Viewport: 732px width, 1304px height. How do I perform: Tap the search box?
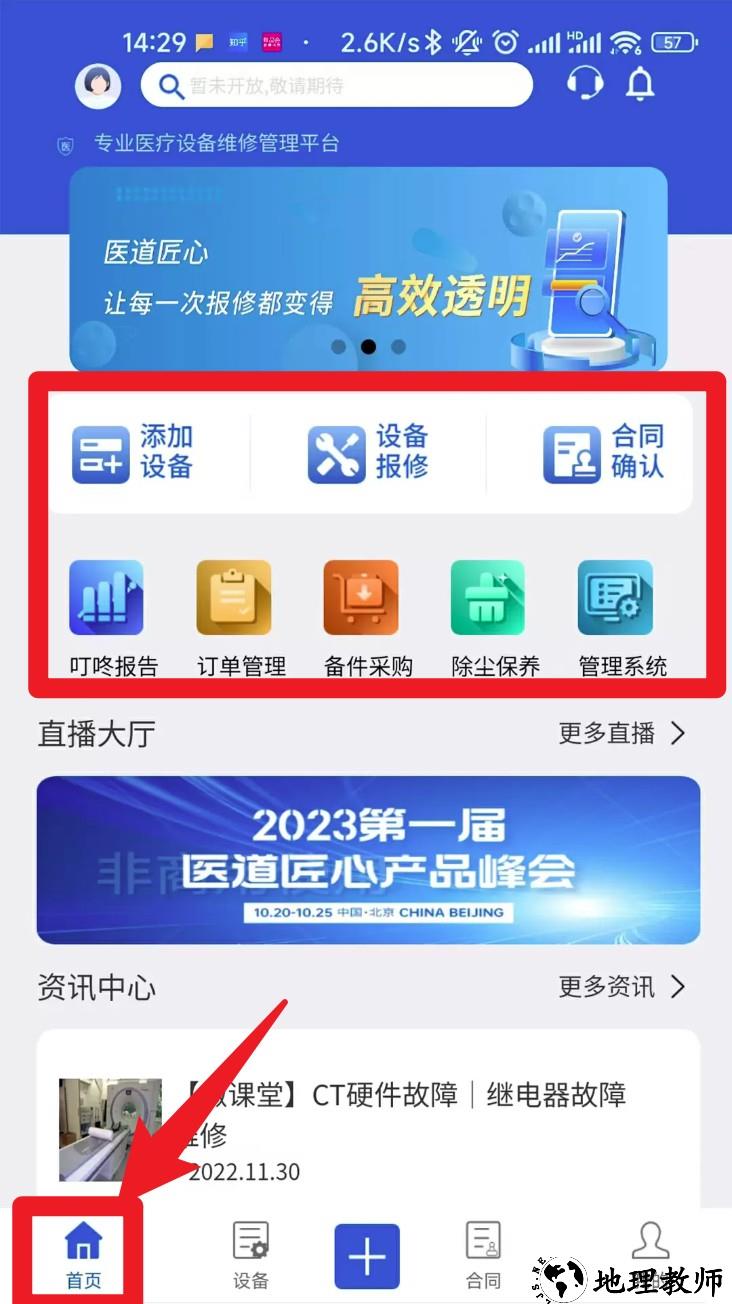pyautogui.click(x=337, y=86)
